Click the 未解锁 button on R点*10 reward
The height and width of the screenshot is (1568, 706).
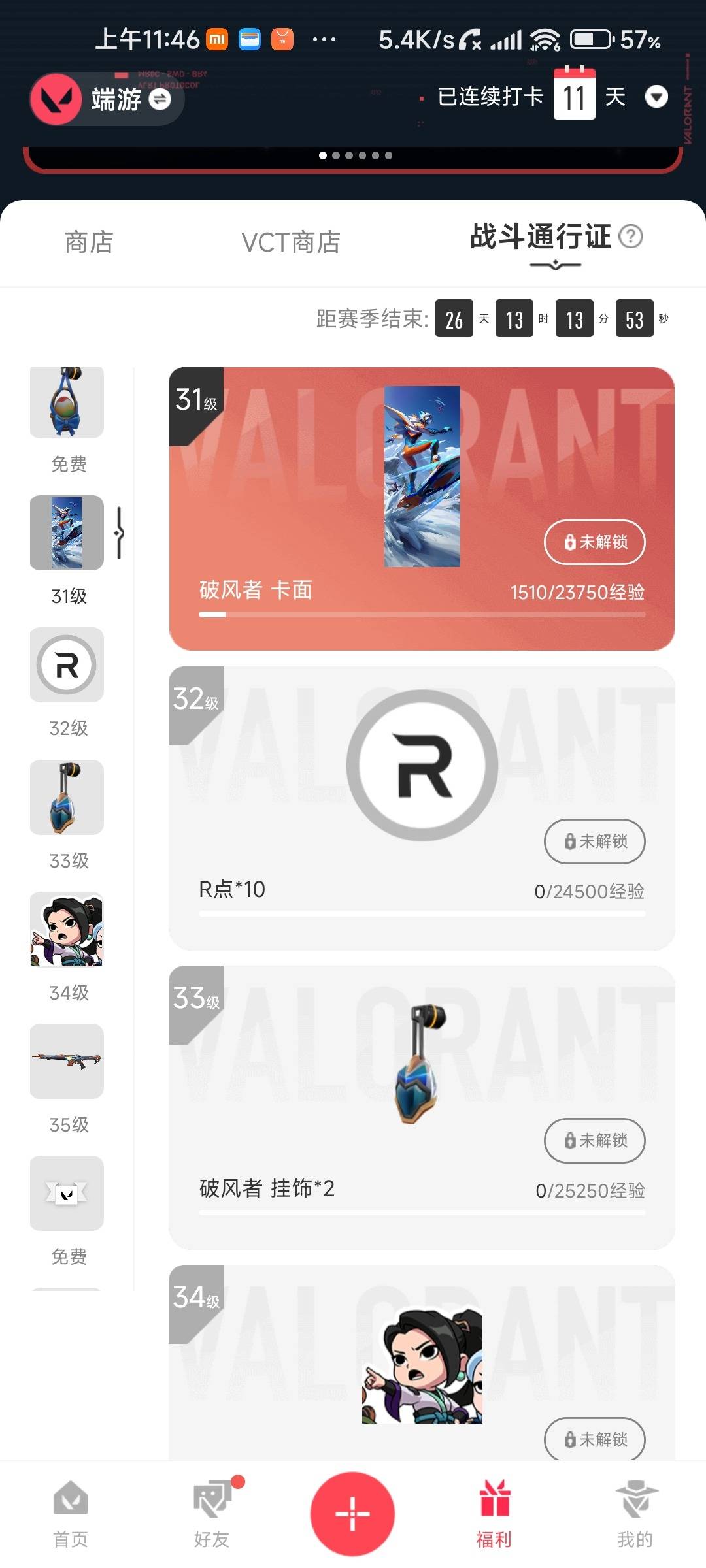pyautogui.click(x=594, y=841)
